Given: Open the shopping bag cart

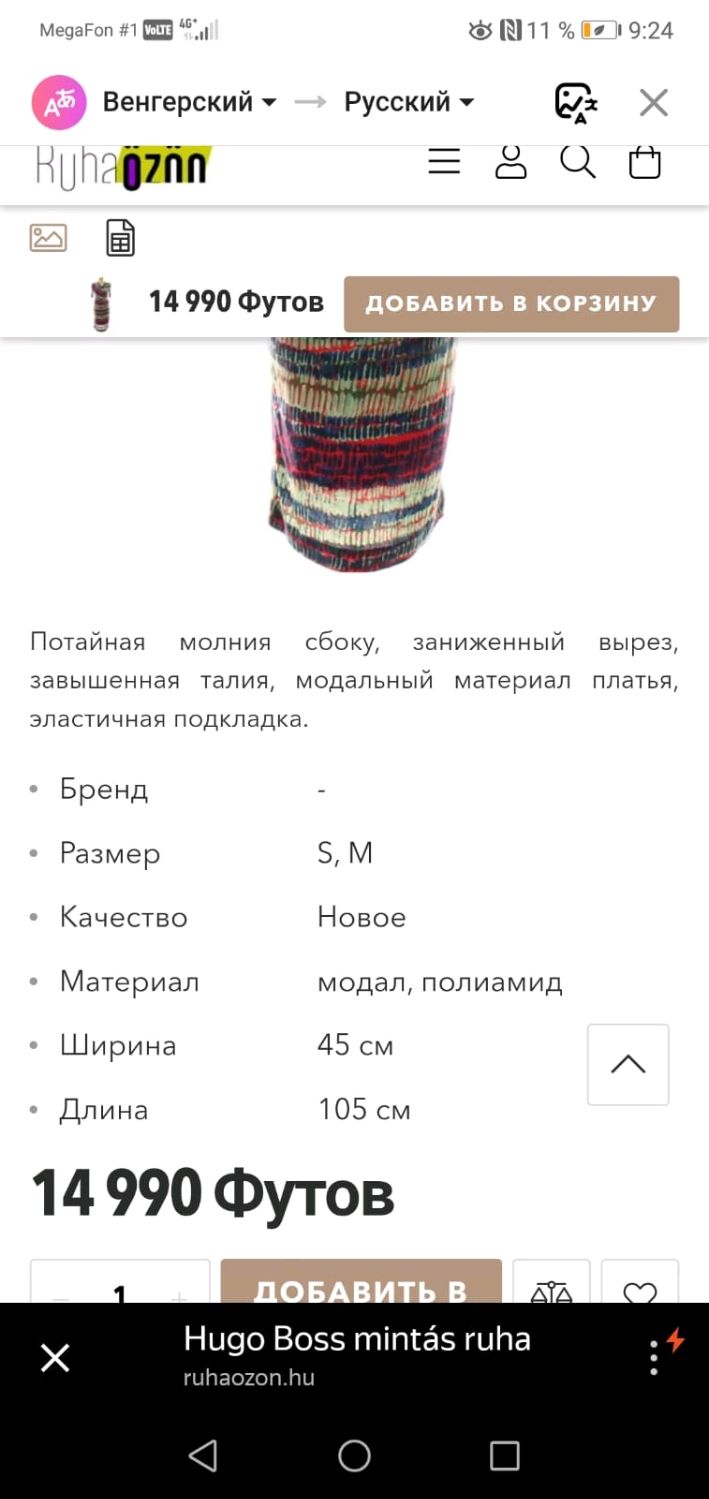Looking at the screenshot, I should click(x=645, y=162).
